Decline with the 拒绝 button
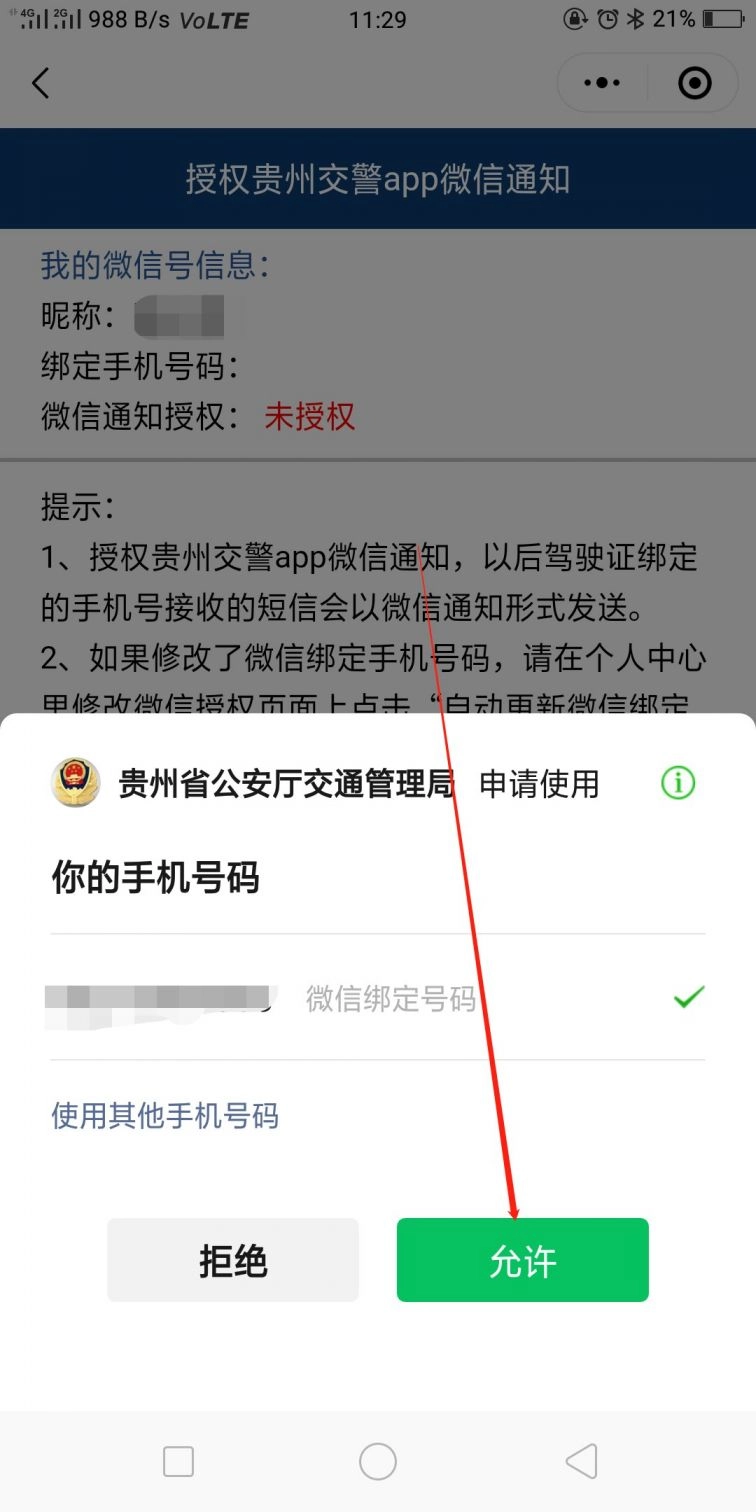The image size is (756, 1512). 233,1260
